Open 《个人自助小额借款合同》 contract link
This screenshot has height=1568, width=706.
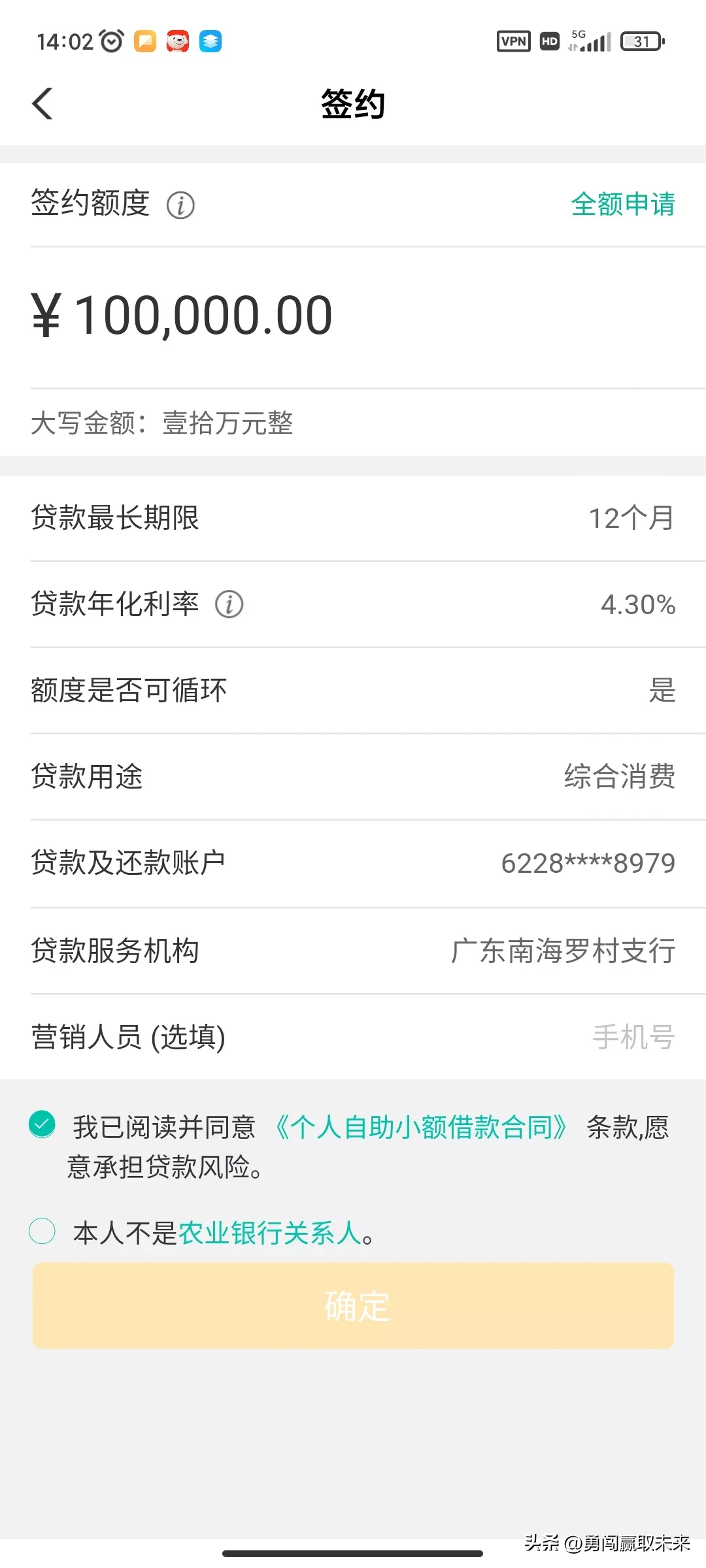420,1128
